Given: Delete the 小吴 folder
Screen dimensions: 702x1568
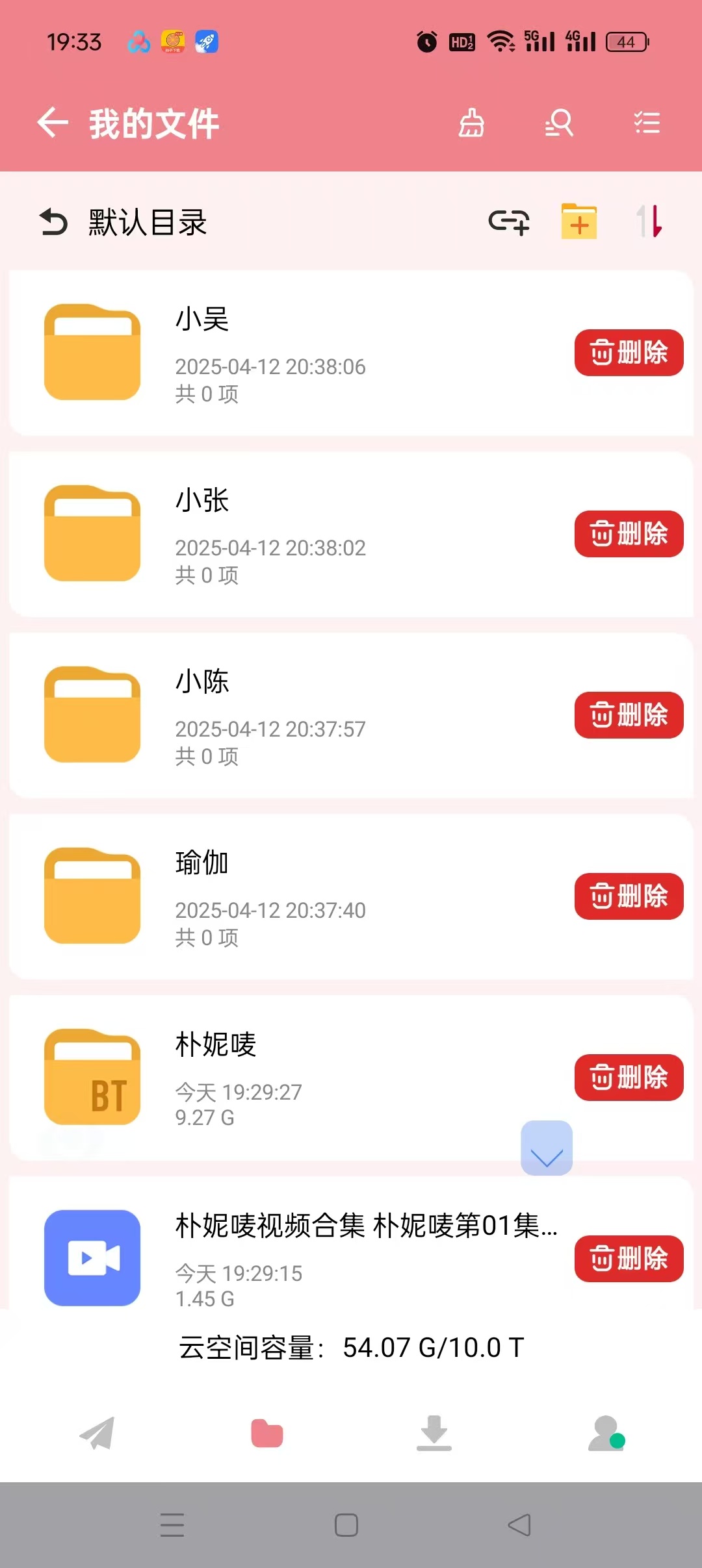Looking at the screenshot, I should click(x=629, y=353).
